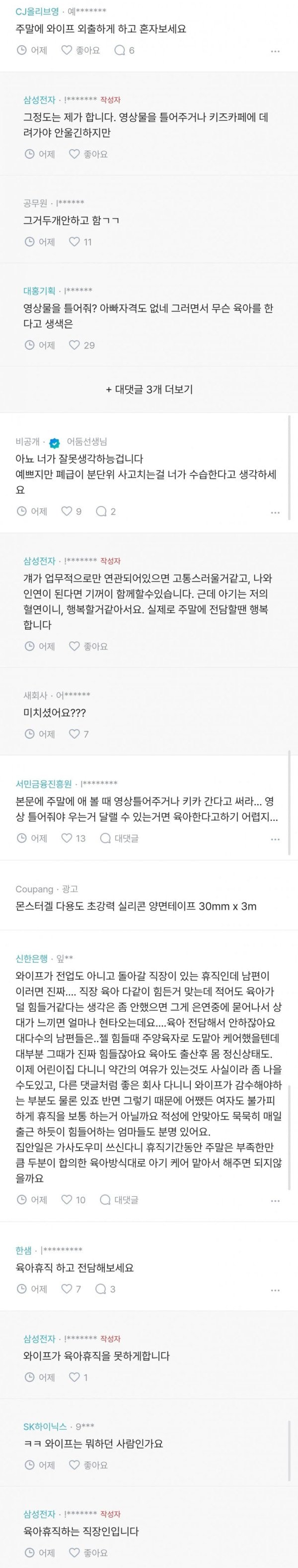This screenshot has width=298, height=1568.
Task: Open the 2 replies on 어둠선생님 comment
Action: click(x=106, y=511)
